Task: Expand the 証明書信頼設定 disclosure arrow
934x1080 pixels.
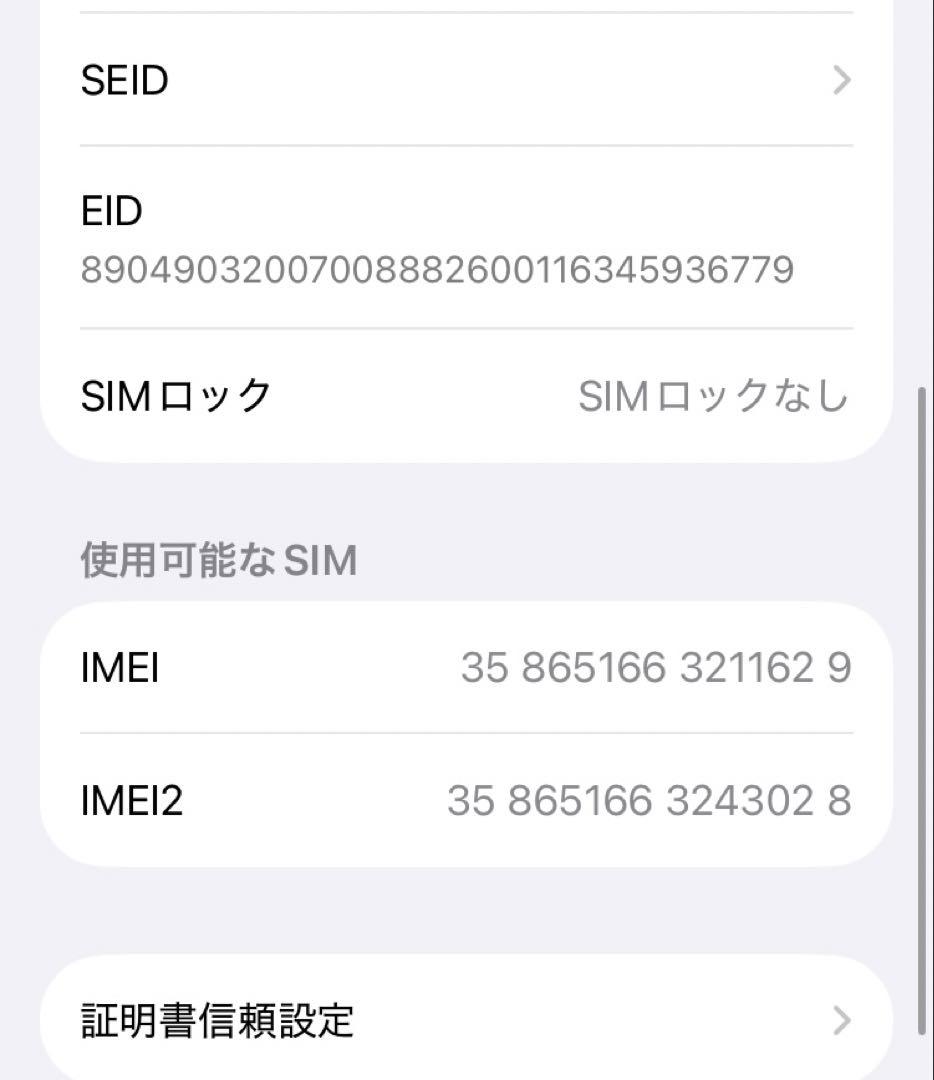Action: pyautogui.click(x=841, y=1019)
